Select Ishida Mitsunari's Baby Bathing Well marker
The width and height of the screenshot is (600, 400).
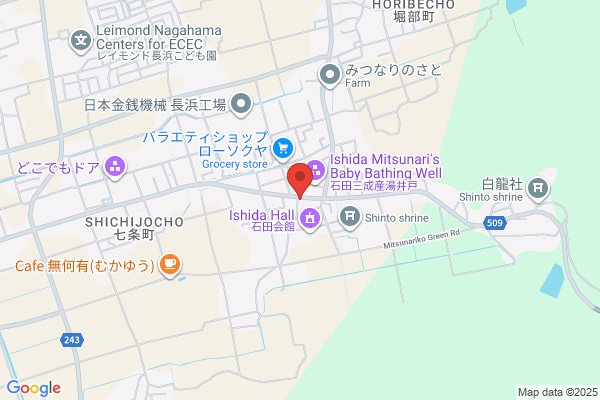tap(317, 172)
